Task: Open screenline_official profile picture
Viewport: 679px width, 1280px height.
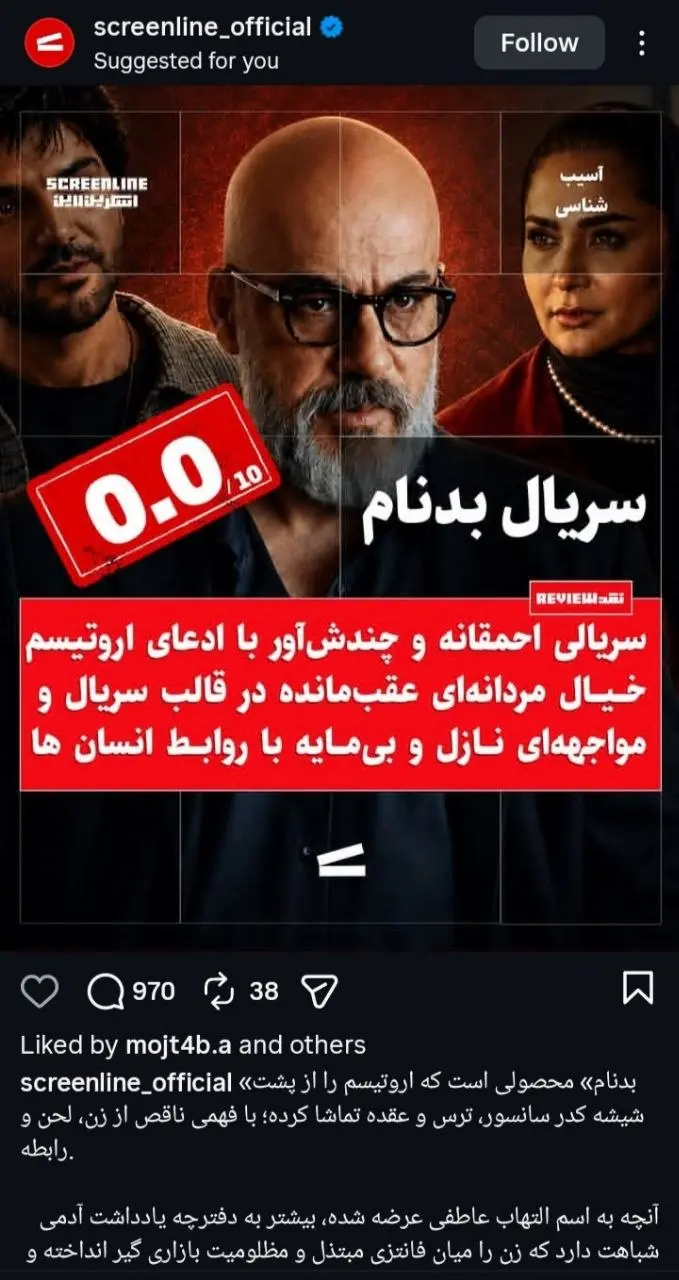Action: click(49, 43)
